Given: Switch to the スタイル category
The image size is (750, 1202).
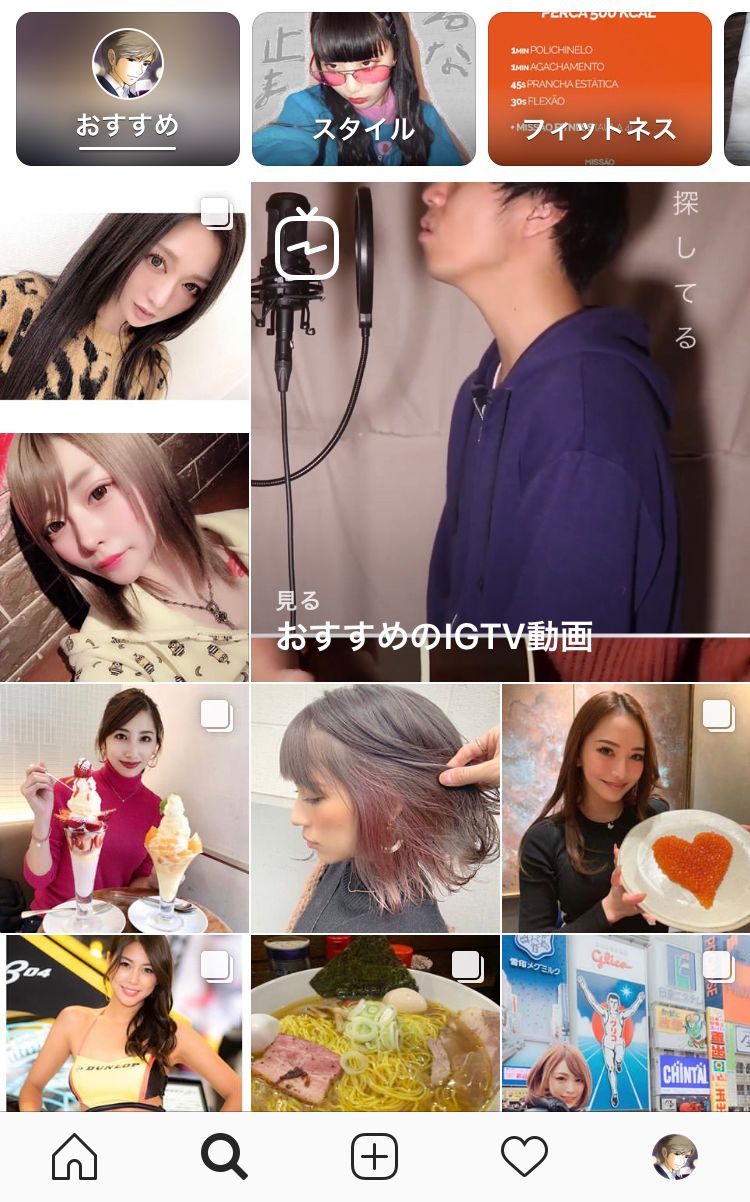Looking at the screenshot, I should (x=363, y=89).
